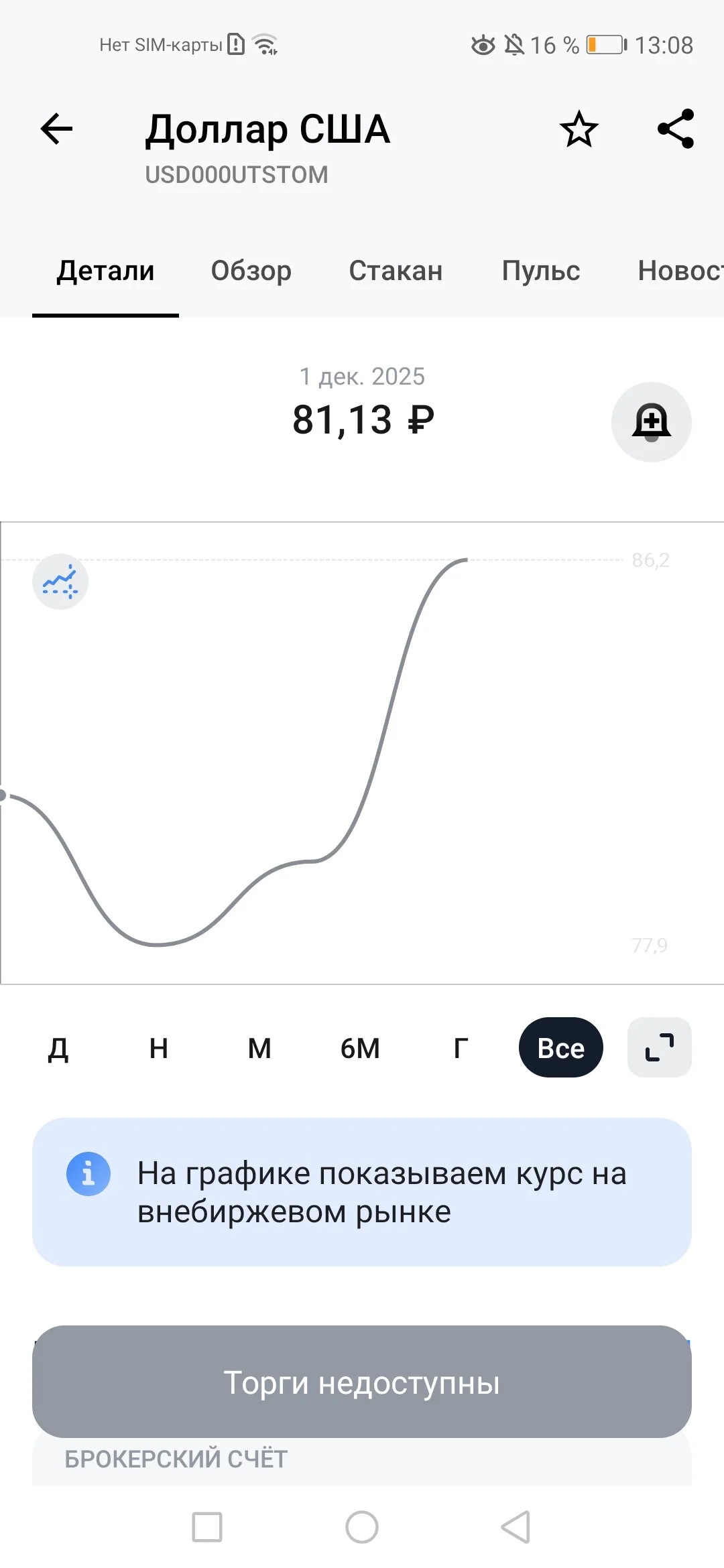This screenshot has width=724, height=1568.
Task: Tap the Торги недоступны button
Action: 362,1382
